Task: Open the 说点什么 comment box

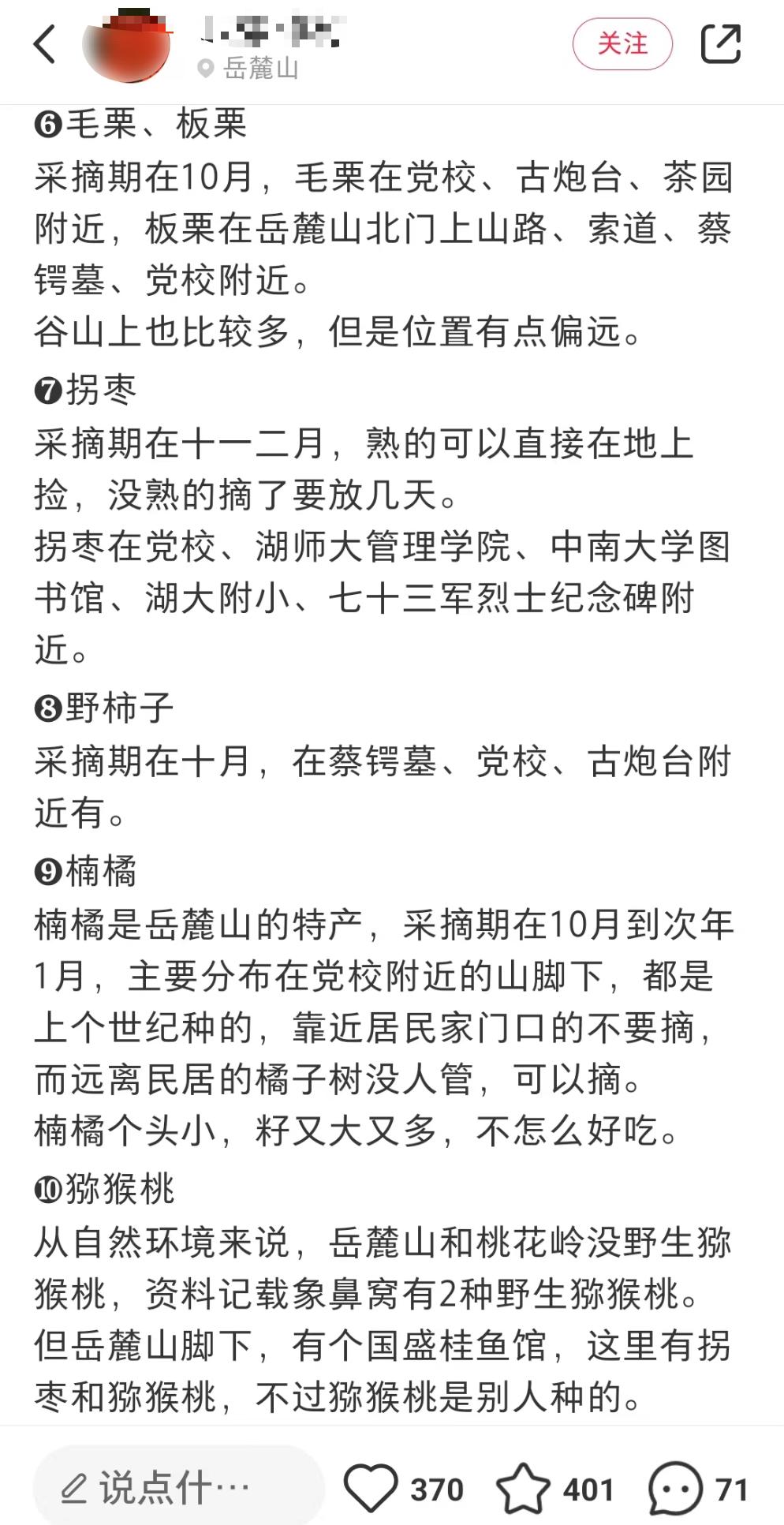Action: point(178,1488)
